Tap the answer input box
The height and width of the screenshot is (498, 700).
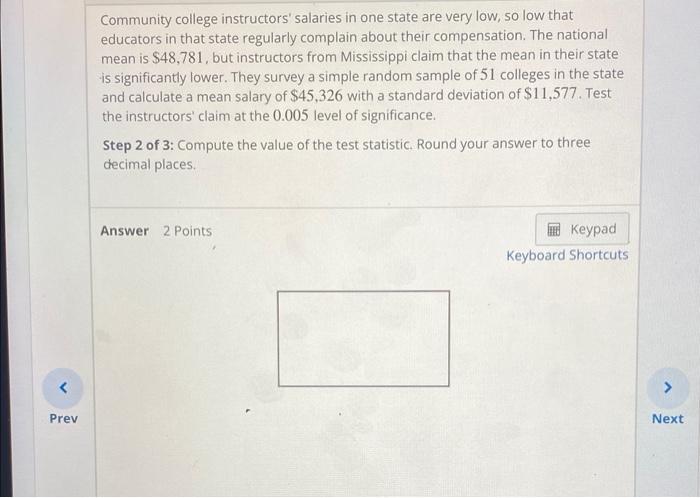[x=363, y=338]
